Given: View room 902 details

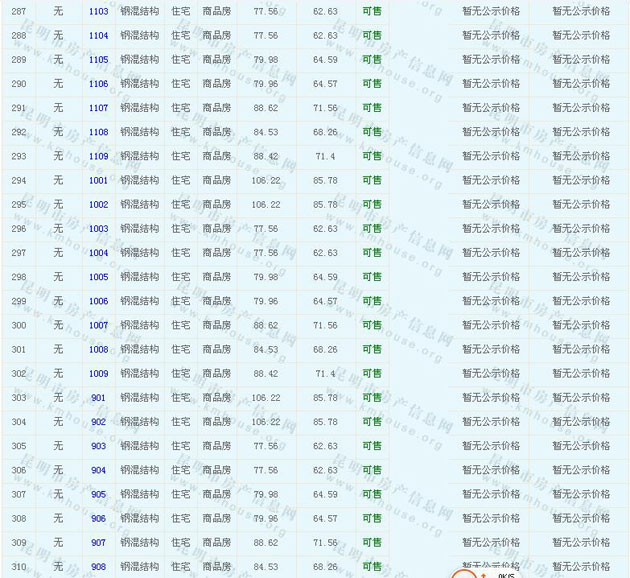Looking at the screenshot, I should pos(98,422).
